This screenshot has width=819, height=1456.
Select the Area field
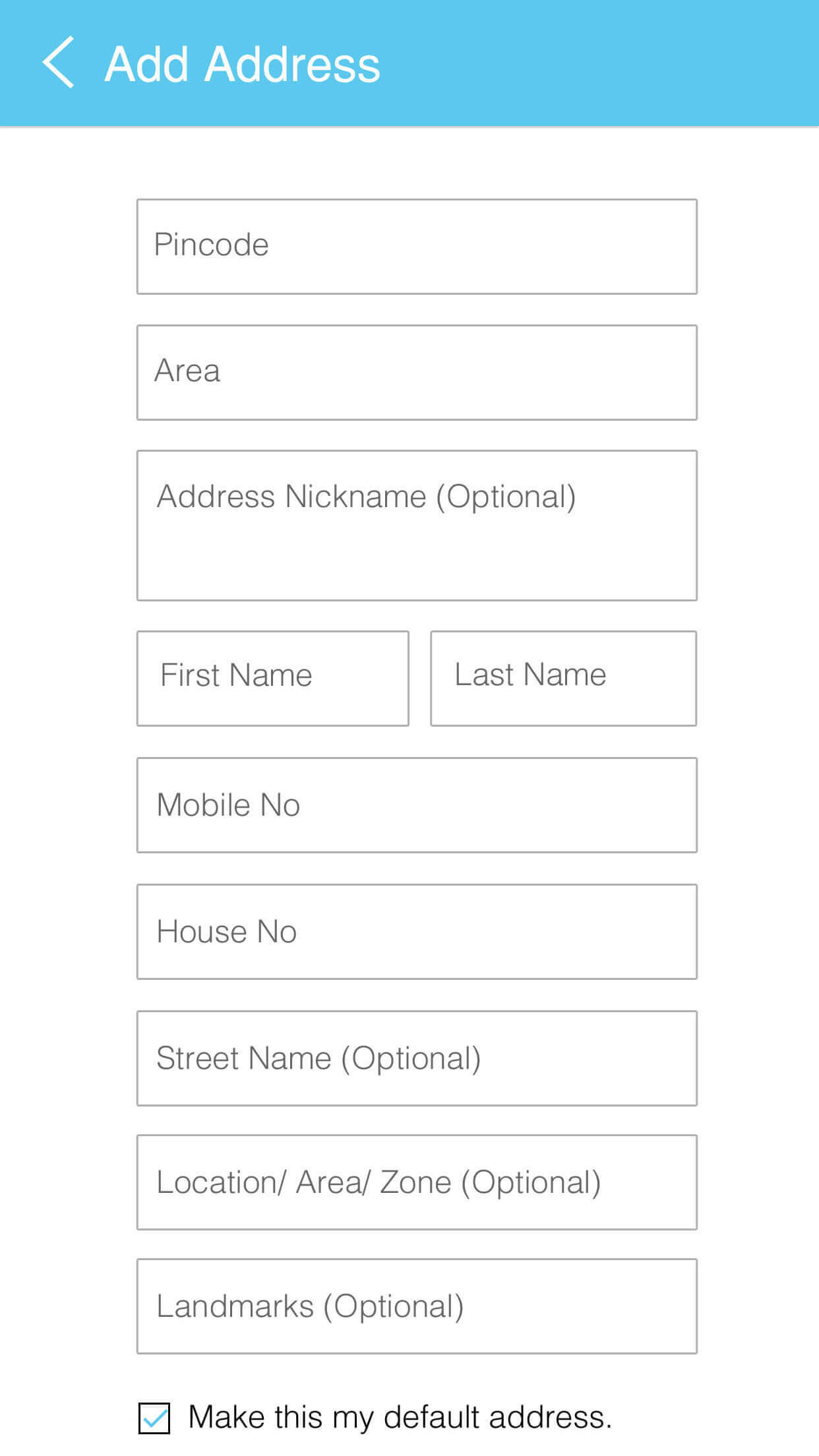pyautogui.click(x=417, y=373)
